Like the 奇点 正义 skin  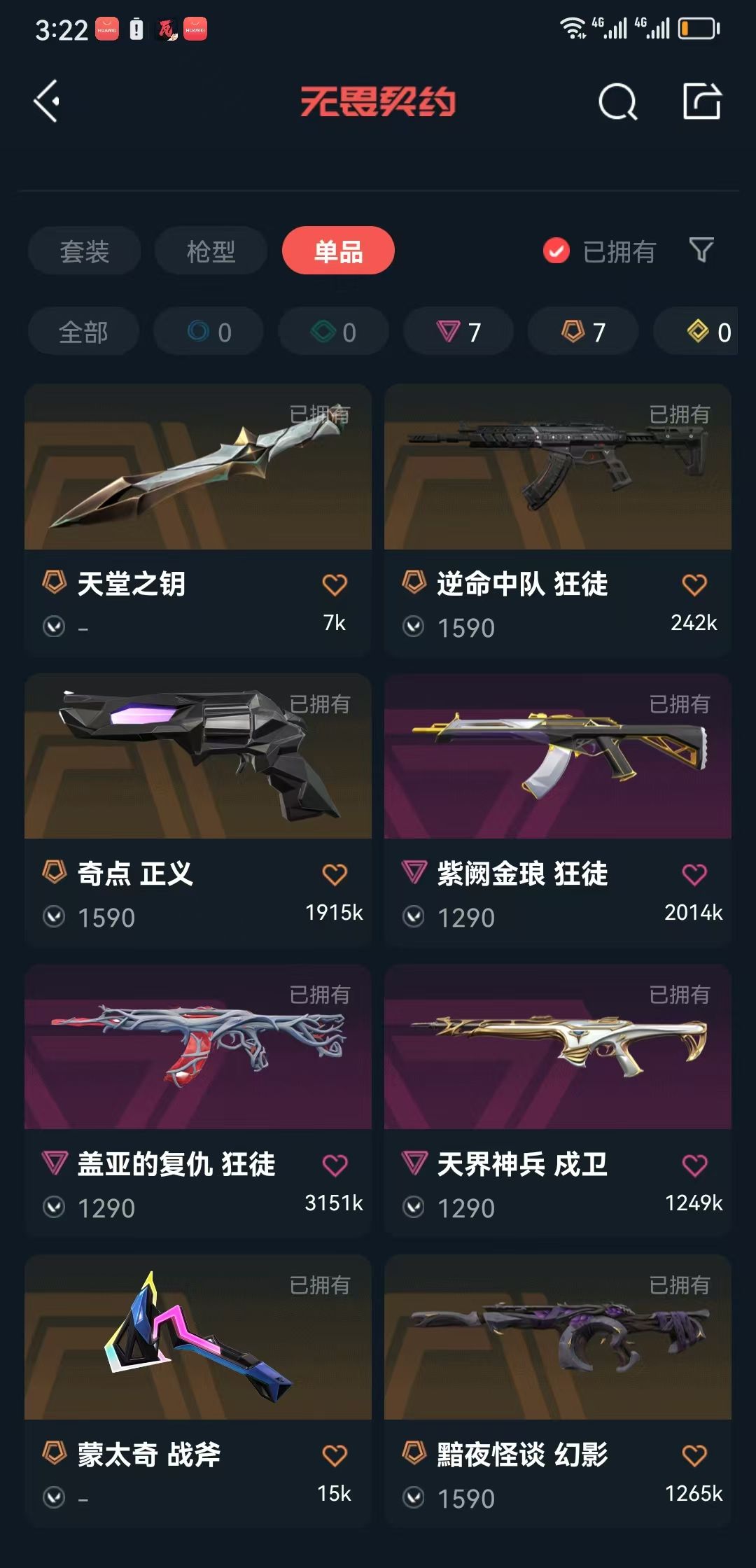pyautogui.click(x=335, y=874)
